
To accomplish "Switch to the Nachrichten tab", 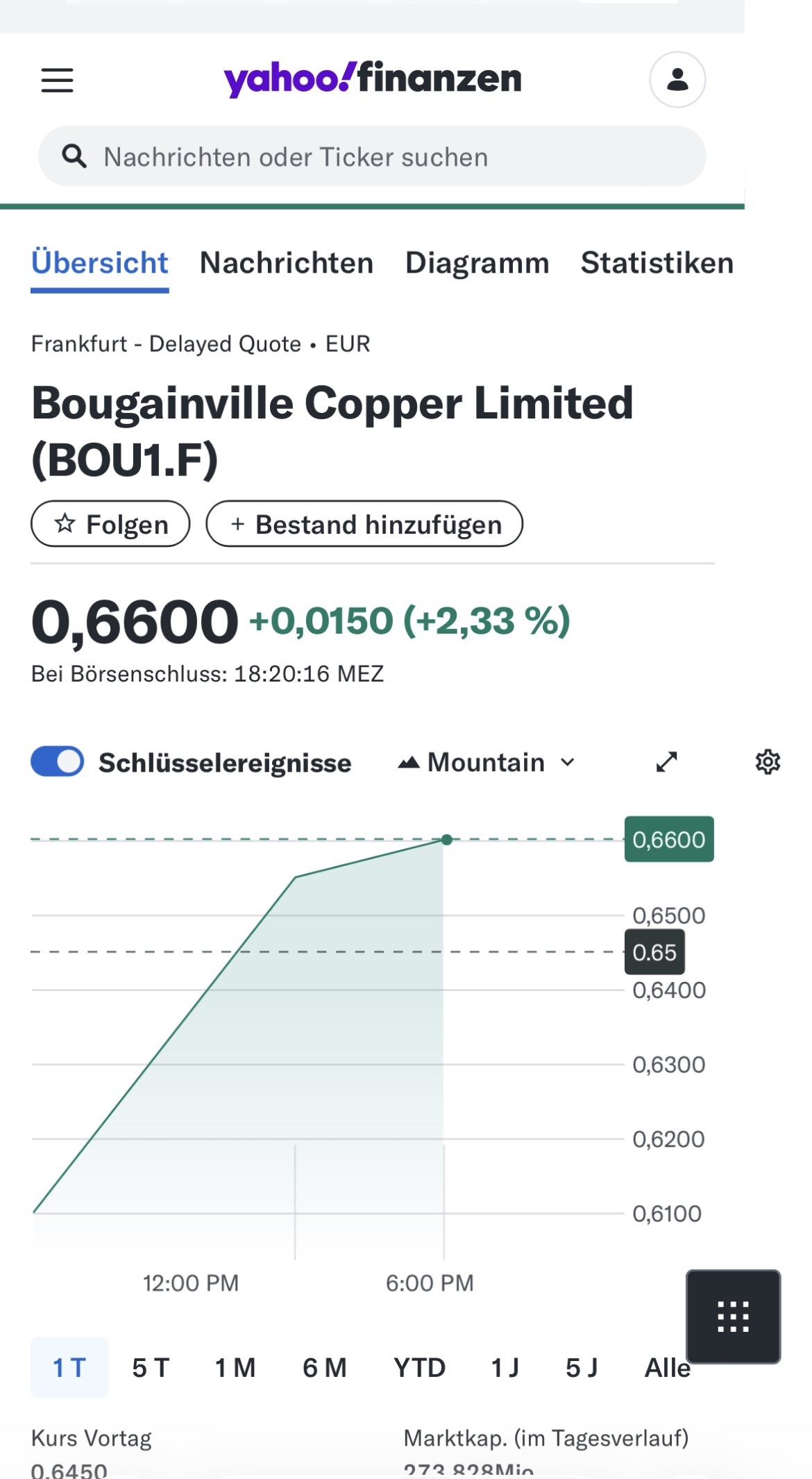I will (x=287, y=263).
